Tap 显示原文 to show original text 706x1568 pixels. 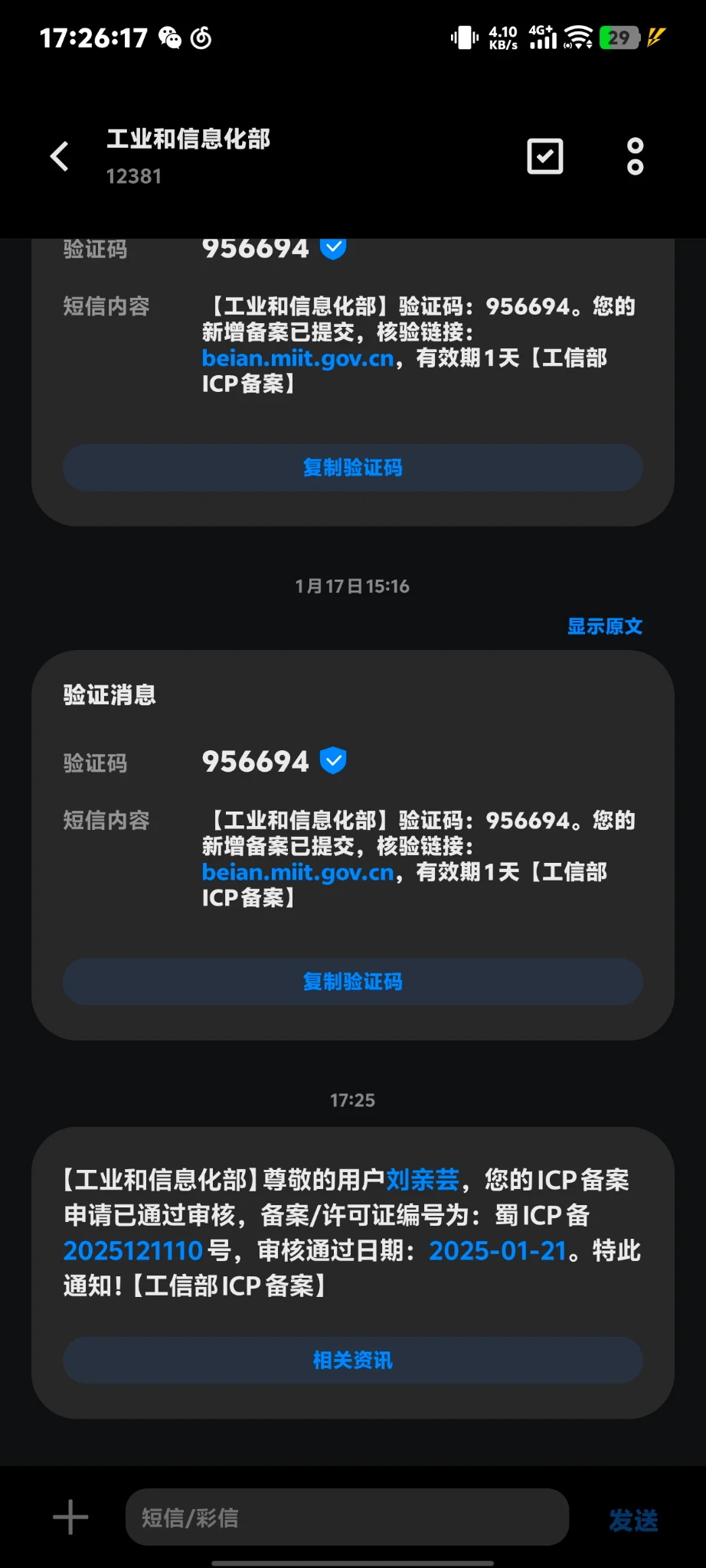604,626
